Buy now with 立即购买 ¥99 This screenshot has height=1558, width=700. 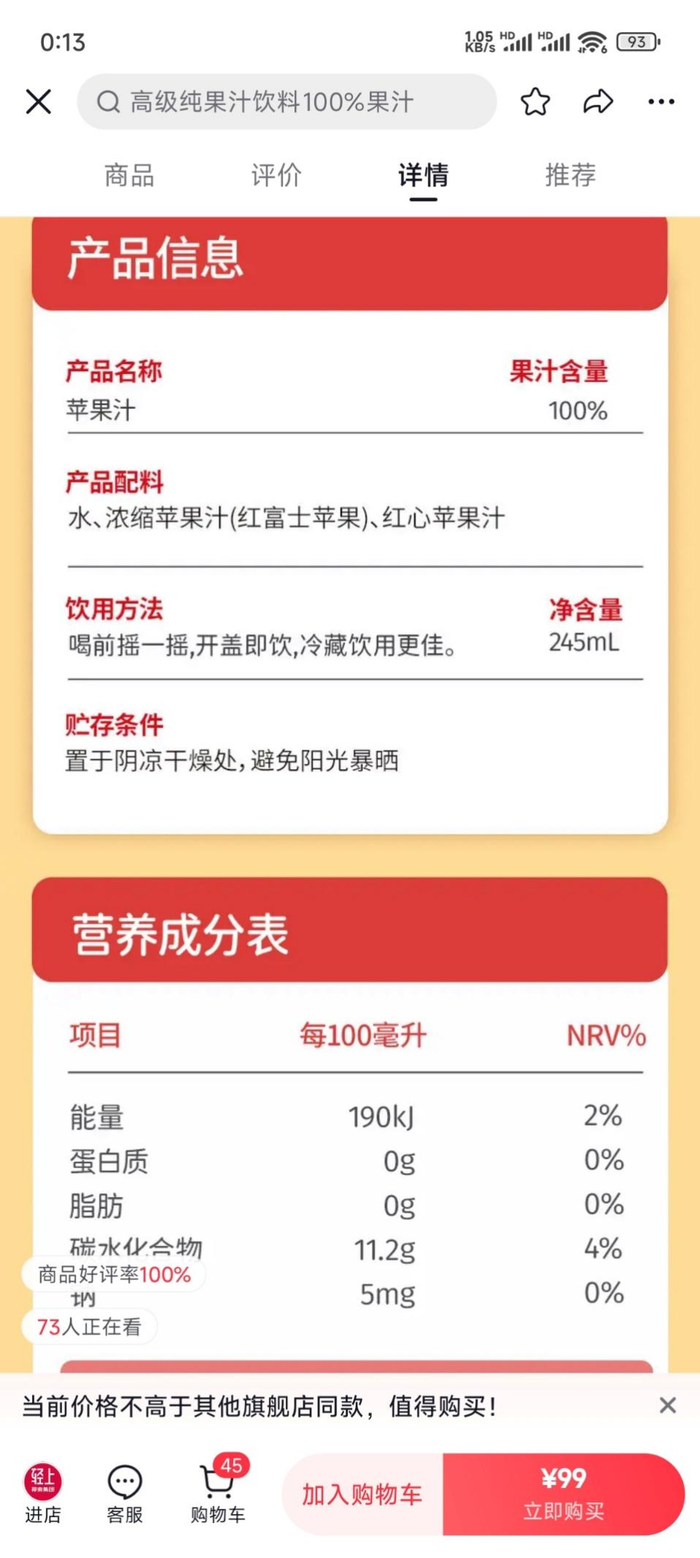[x=564, y=1494]
